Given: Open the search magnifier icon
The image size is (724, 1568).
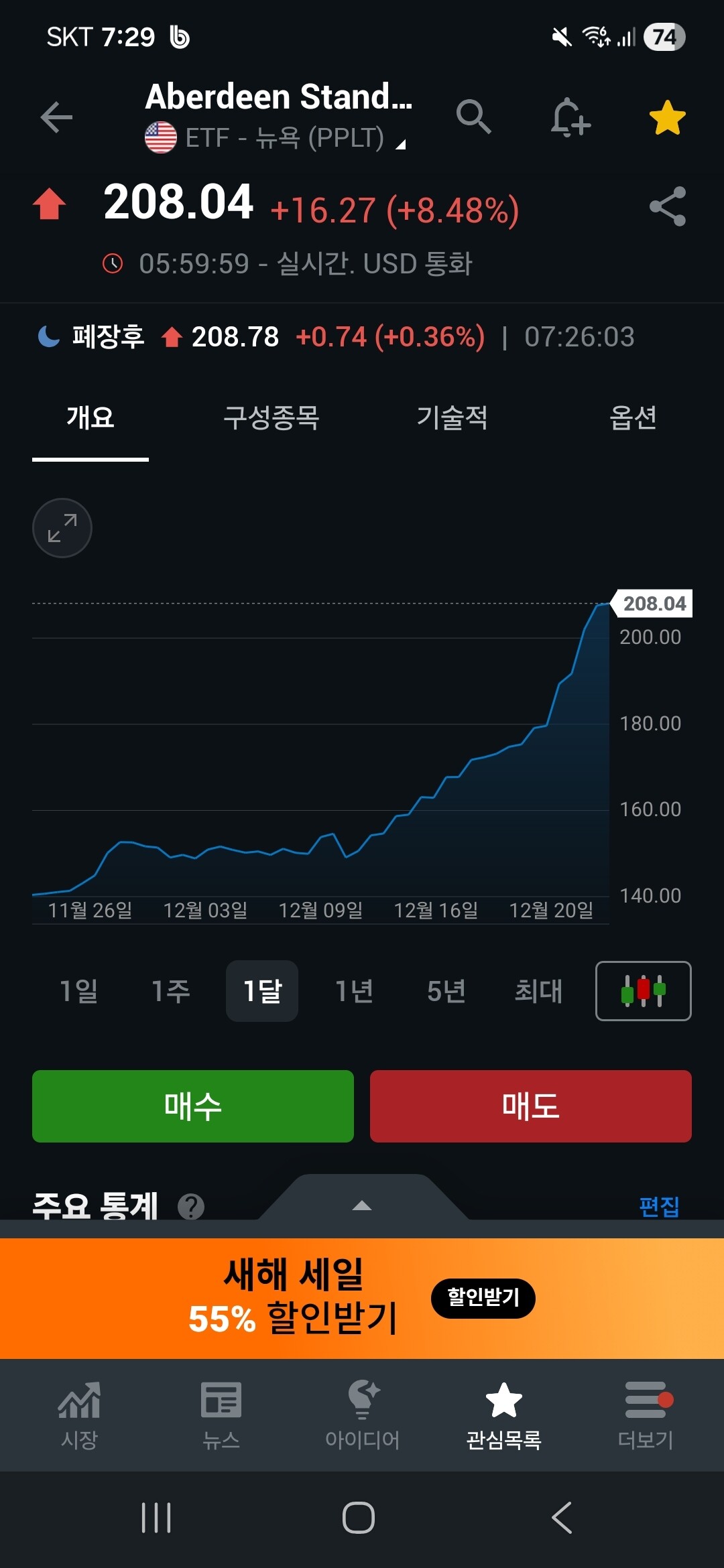Looking at the screenshot, I should pyautogui.click(x=474, y=117).
